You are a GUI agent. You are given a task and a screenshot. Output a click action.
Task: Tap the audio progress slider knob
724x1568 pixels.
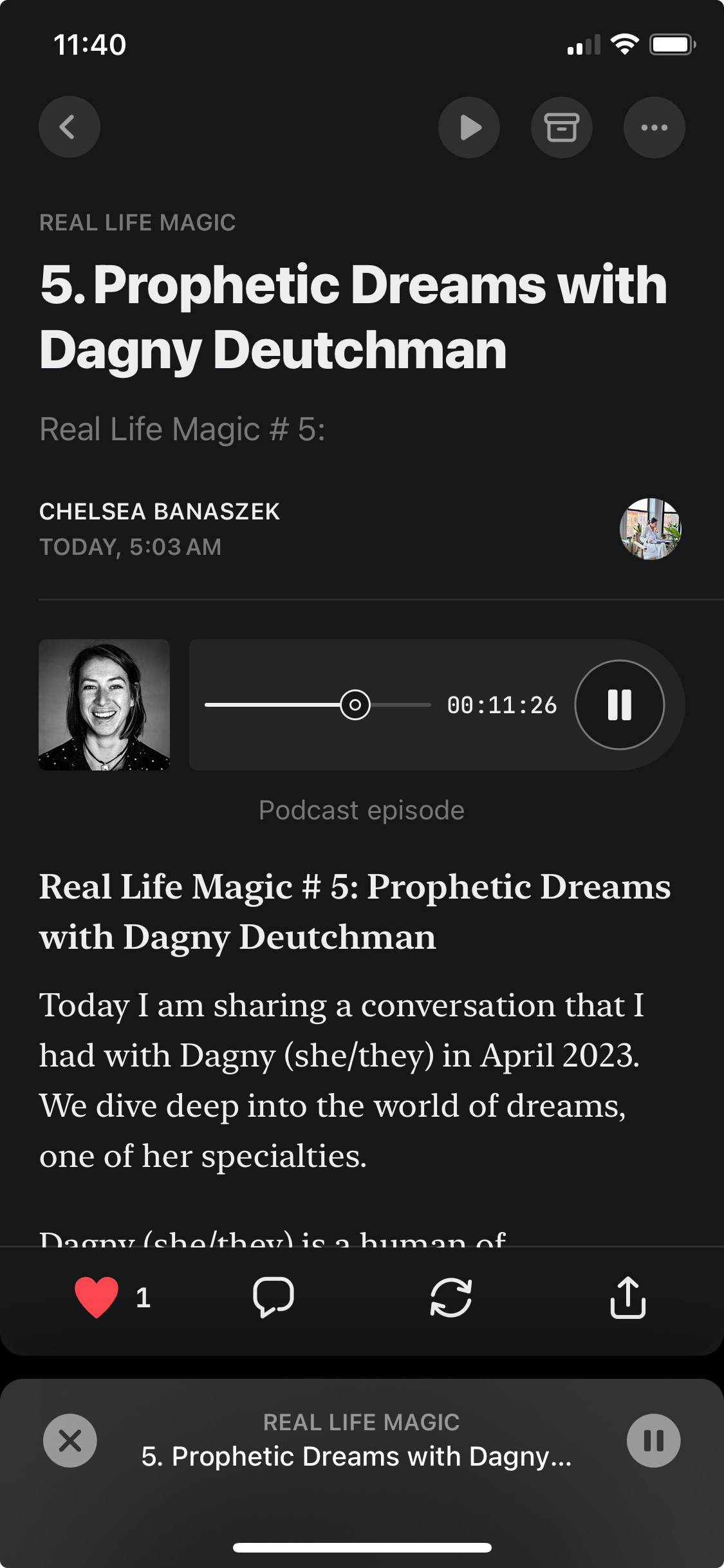pyautogui.click(x=355, y=705)
